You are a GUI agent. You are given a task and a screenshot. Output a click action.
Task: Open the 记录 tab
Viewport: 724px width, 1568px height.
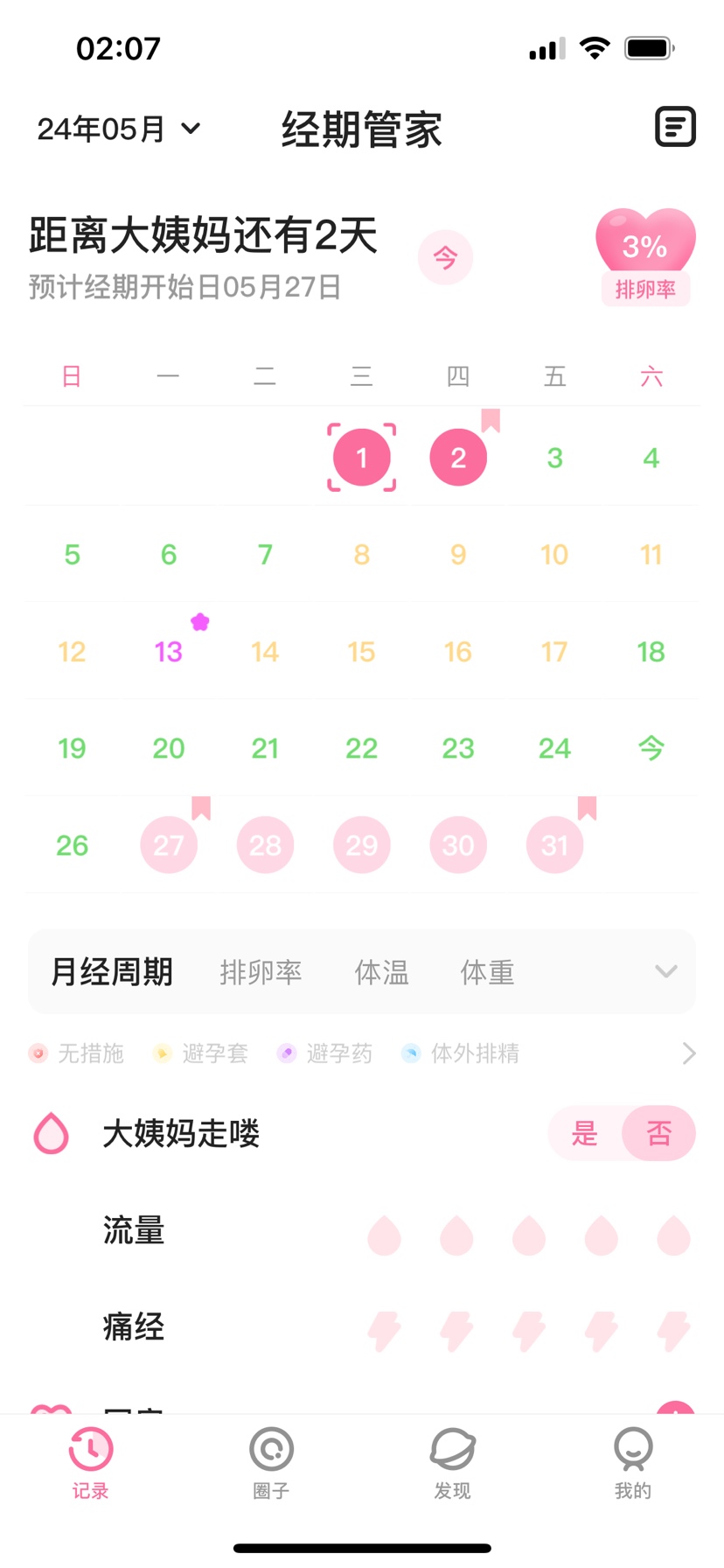click(90, 1461)
